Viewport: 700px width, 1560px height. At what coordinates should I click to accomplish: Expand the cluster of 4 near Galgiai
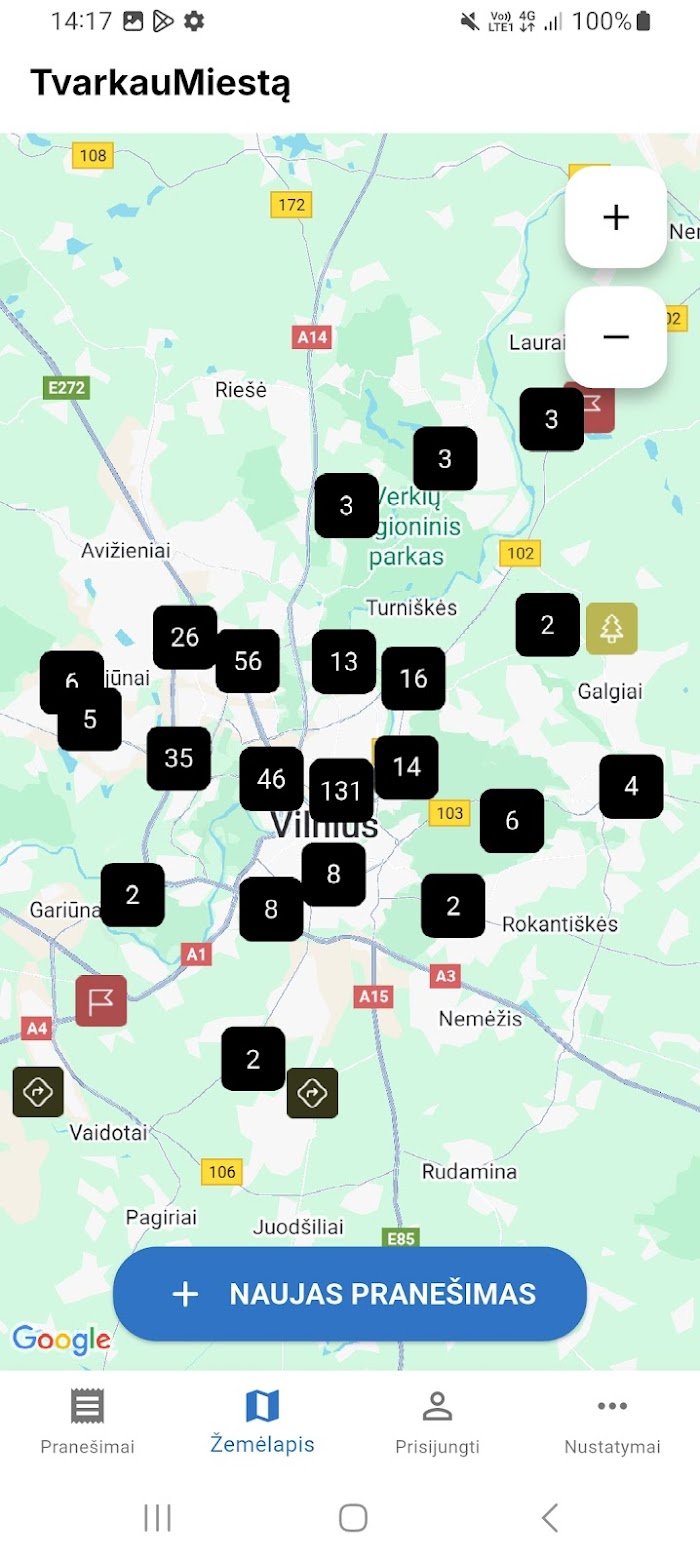click(x=631, y=786)
